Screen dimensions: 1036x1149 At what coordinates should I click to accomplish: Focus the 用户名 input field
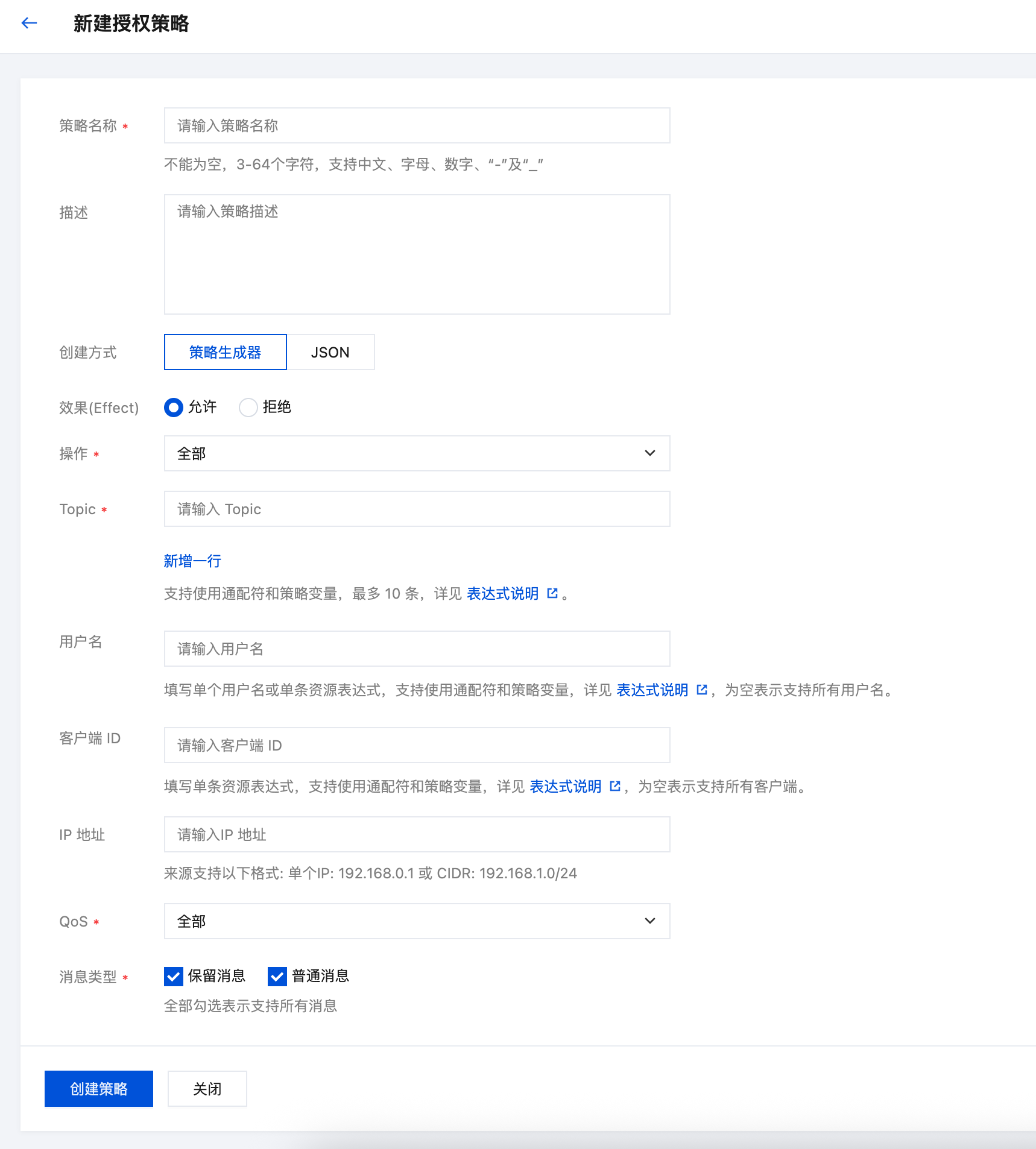417,649
